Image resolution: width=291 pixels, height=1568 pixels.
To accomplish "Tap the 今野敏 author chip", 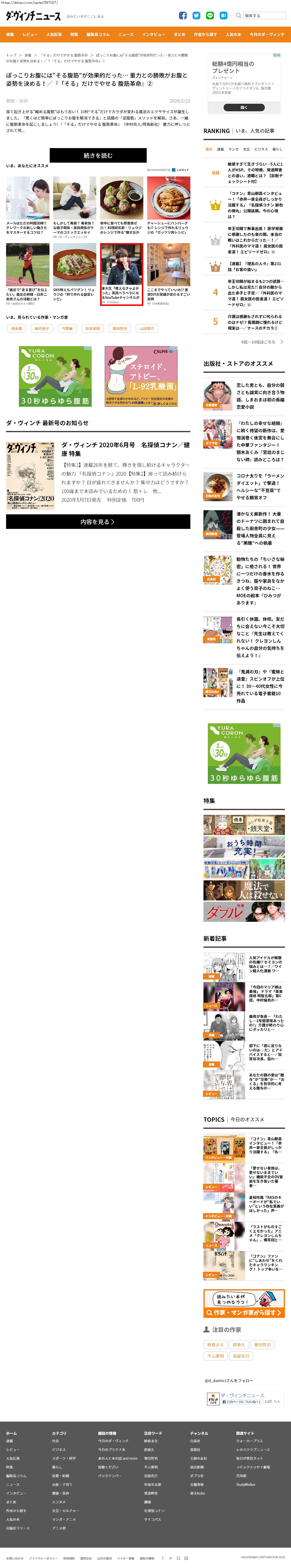I will [x=67, y=328].
